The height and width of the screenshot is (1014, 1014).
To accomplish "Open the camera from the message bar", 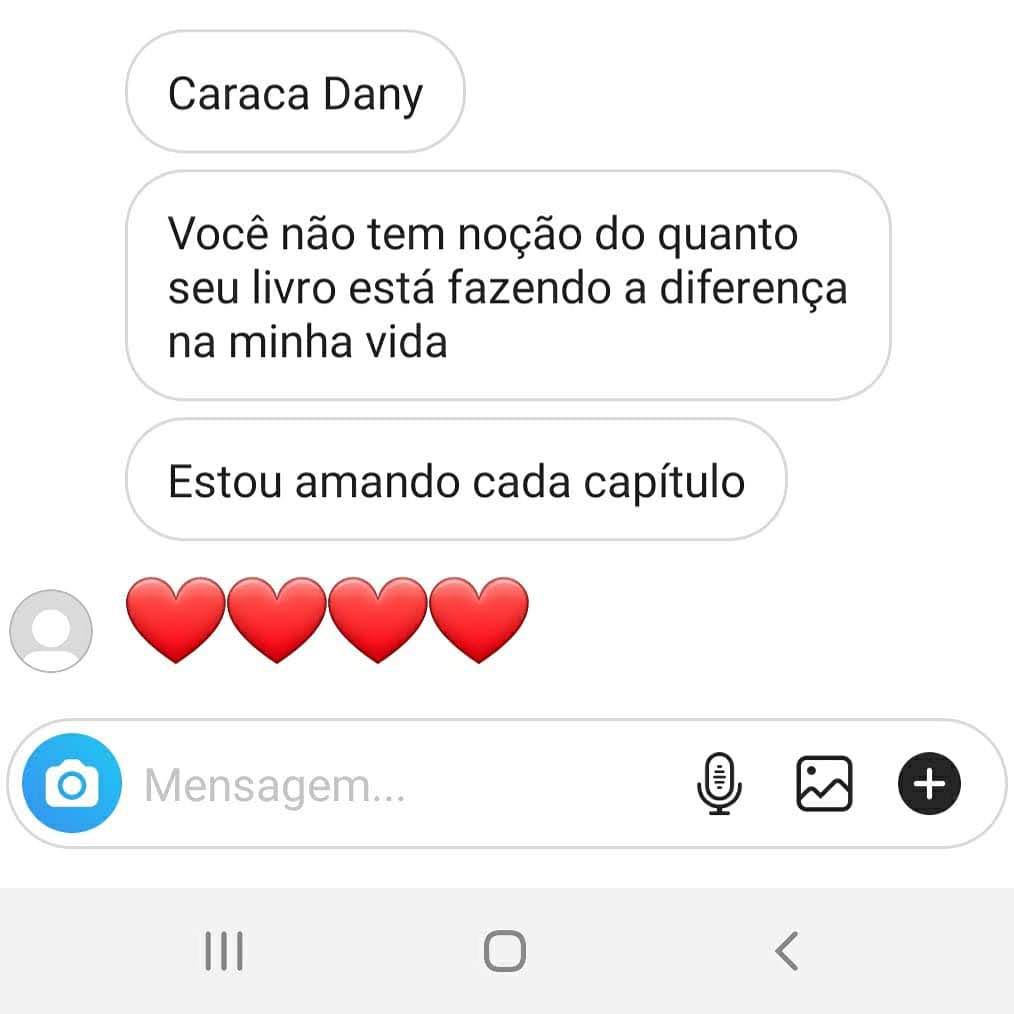I will point(71,784).
